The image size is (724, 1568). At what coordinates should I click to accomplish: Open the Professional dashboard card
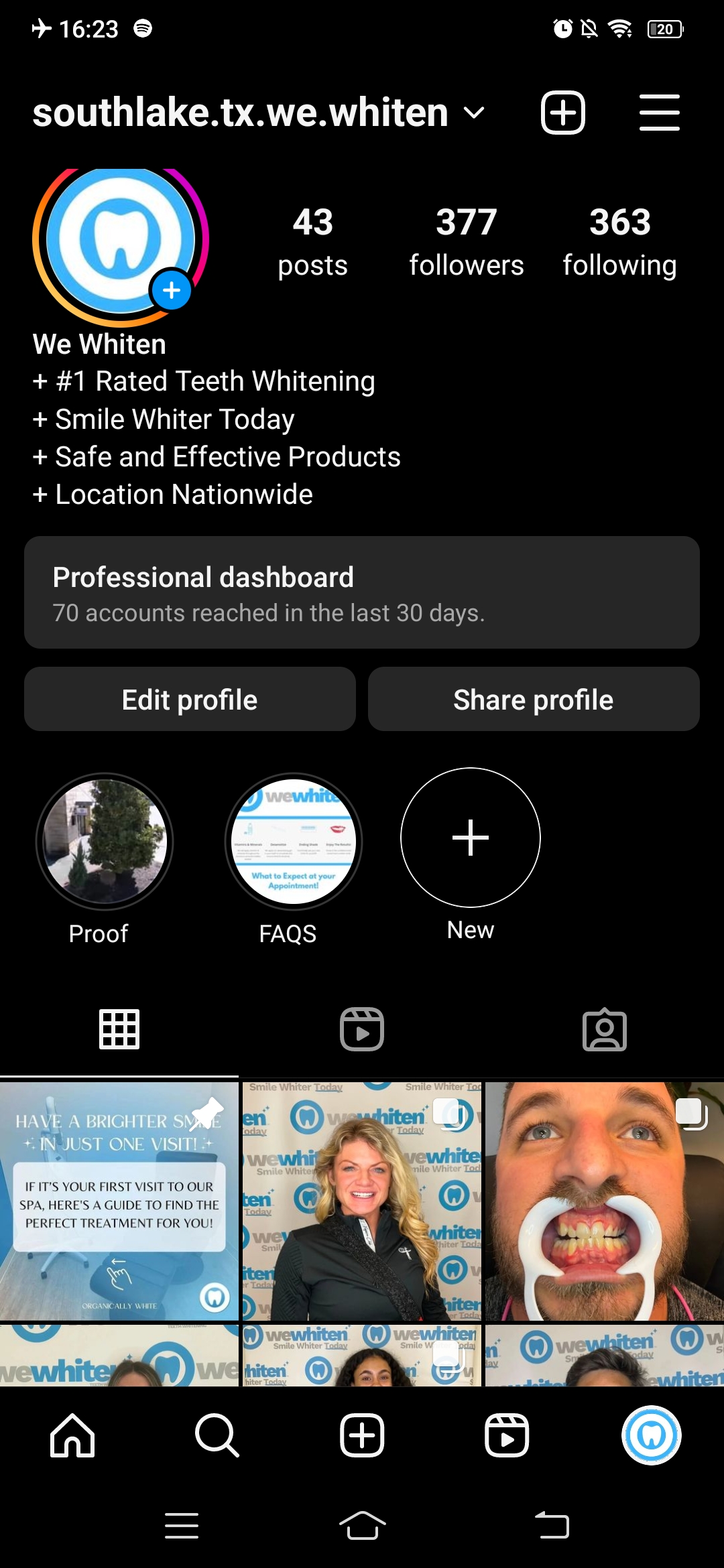pos(362,592)
